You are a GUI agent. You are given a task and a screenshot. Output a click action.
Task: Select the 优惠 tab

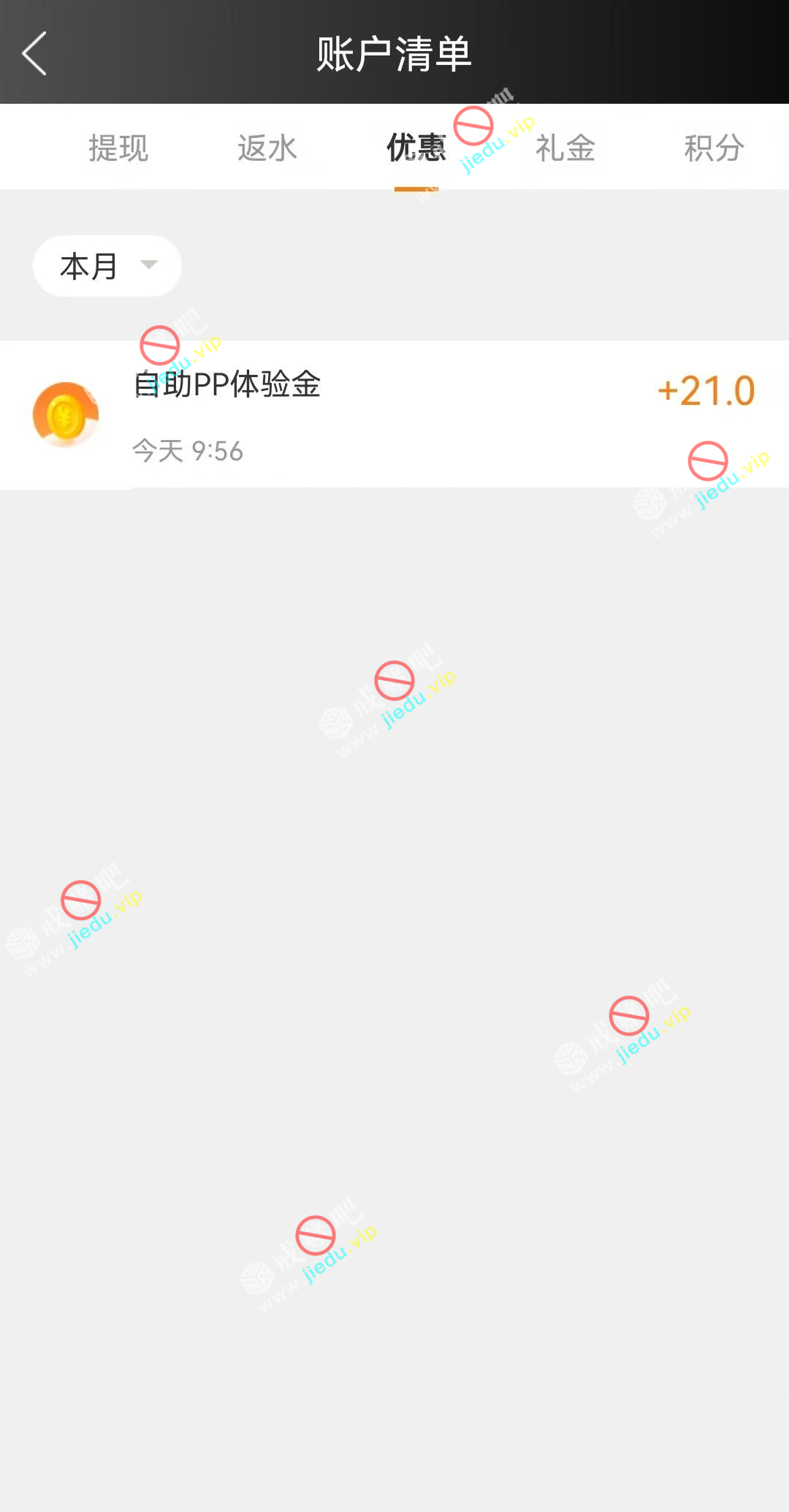(x=416, y=148)
